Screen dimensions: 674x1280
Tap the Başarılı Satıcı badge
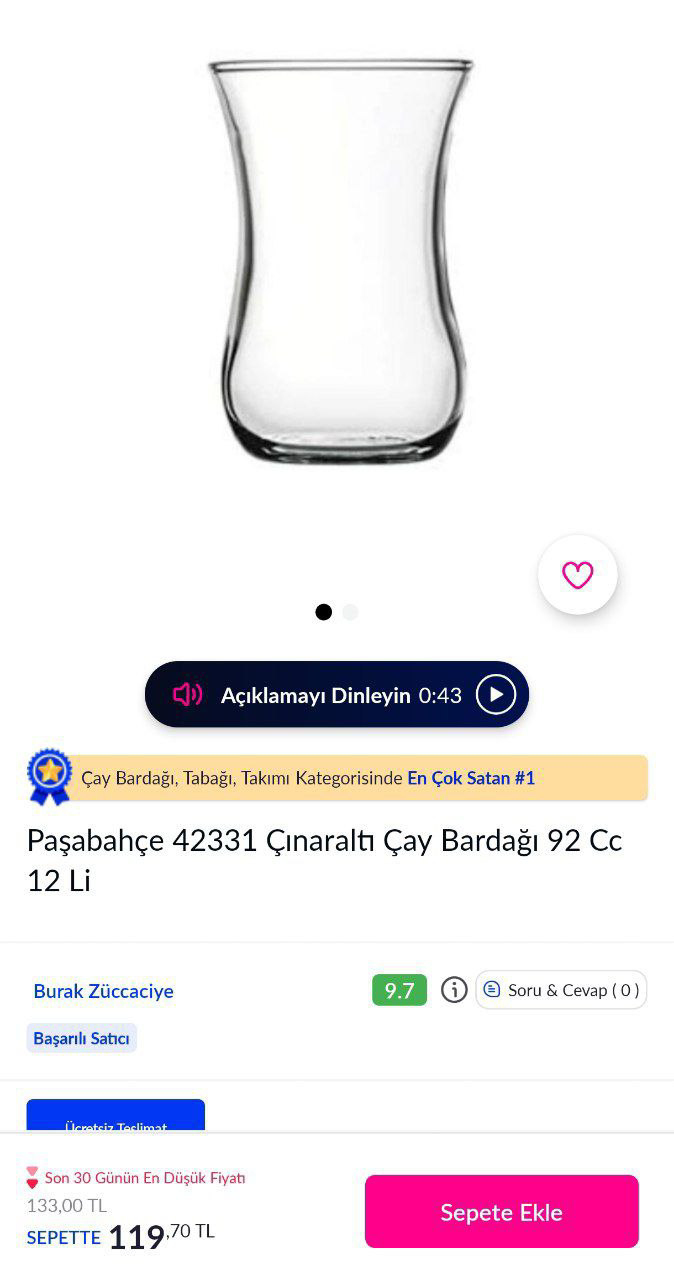click(x=81, y=1038)
